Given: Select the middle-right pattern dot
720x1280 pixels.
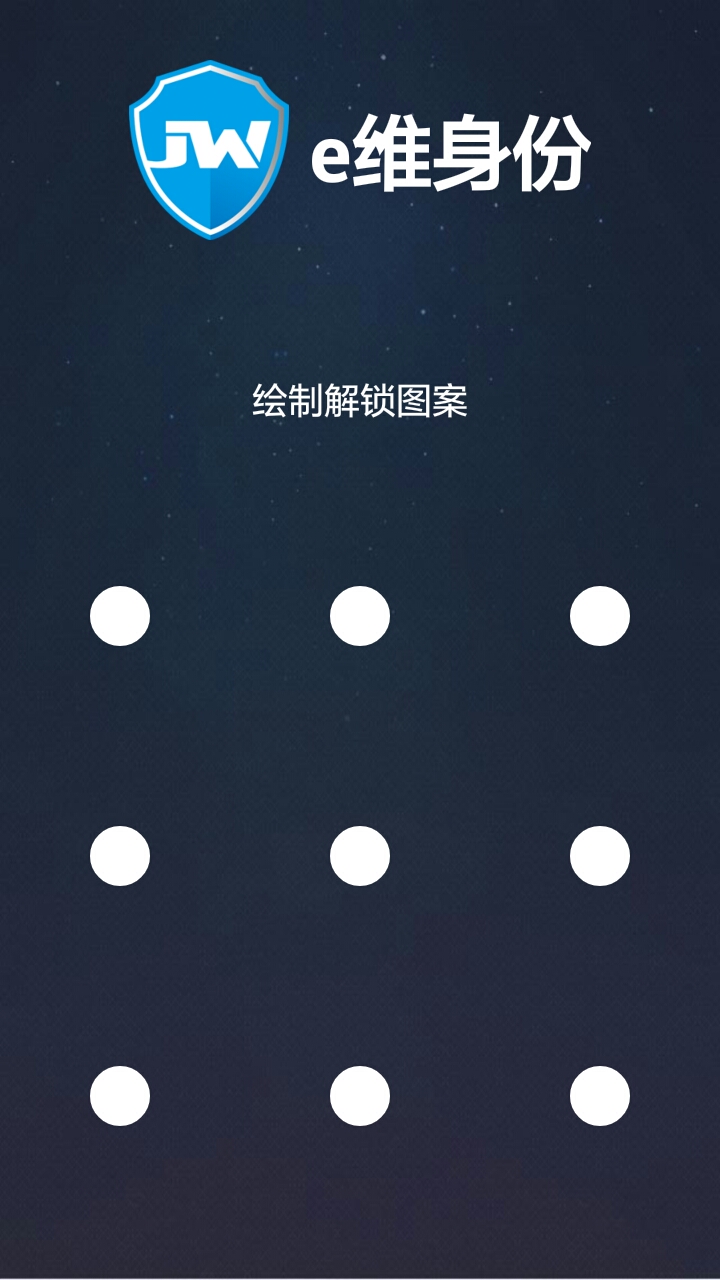Looking at the screenshot, I should (600, 856).
